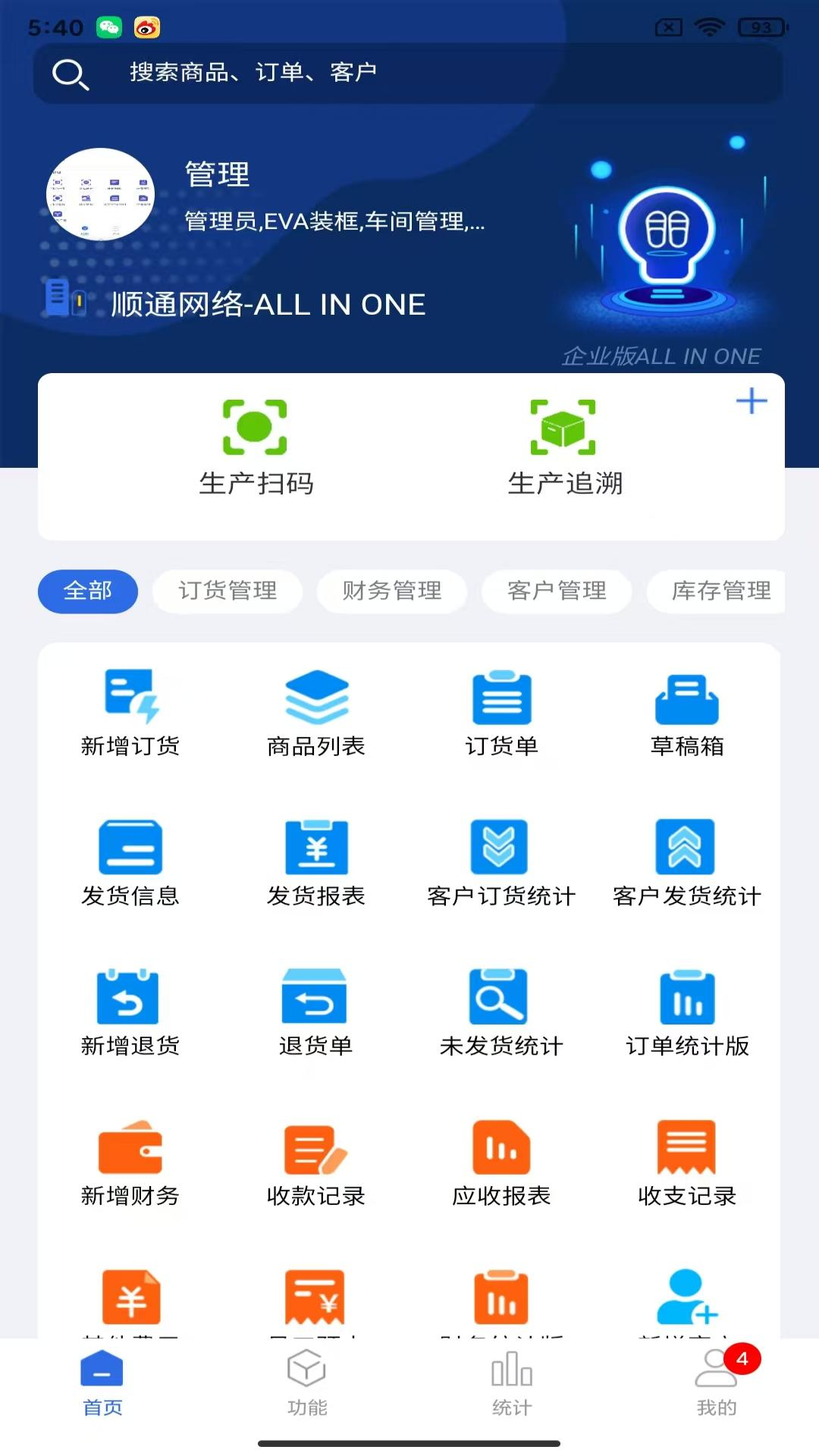Select the 订货管理 category filter

pyautogui.click(x=227, y=591)
